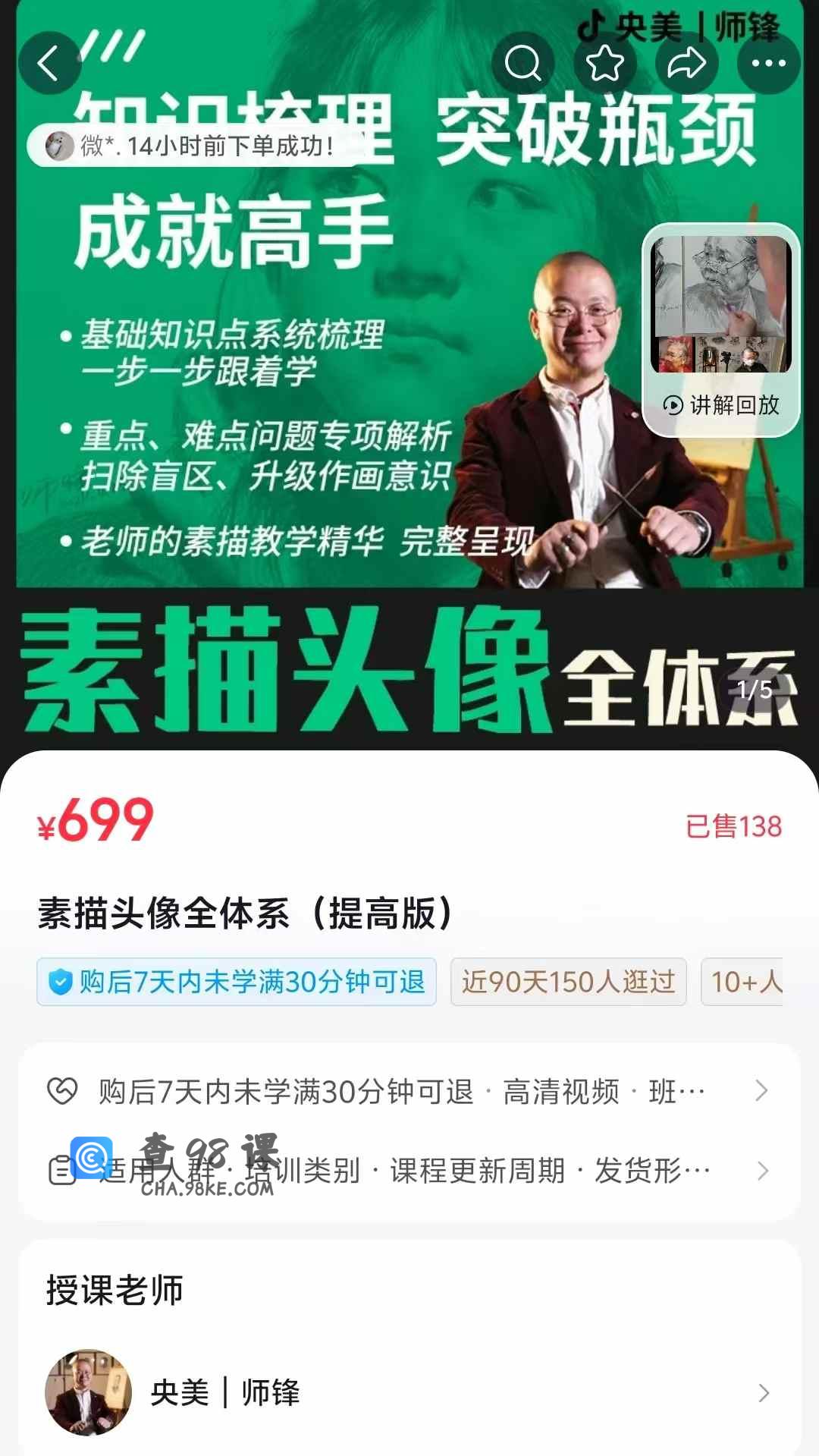Viewport: 819px width, 1456px height.
Task: Play the 讲解回放 replay video
Action: point(720,330)
